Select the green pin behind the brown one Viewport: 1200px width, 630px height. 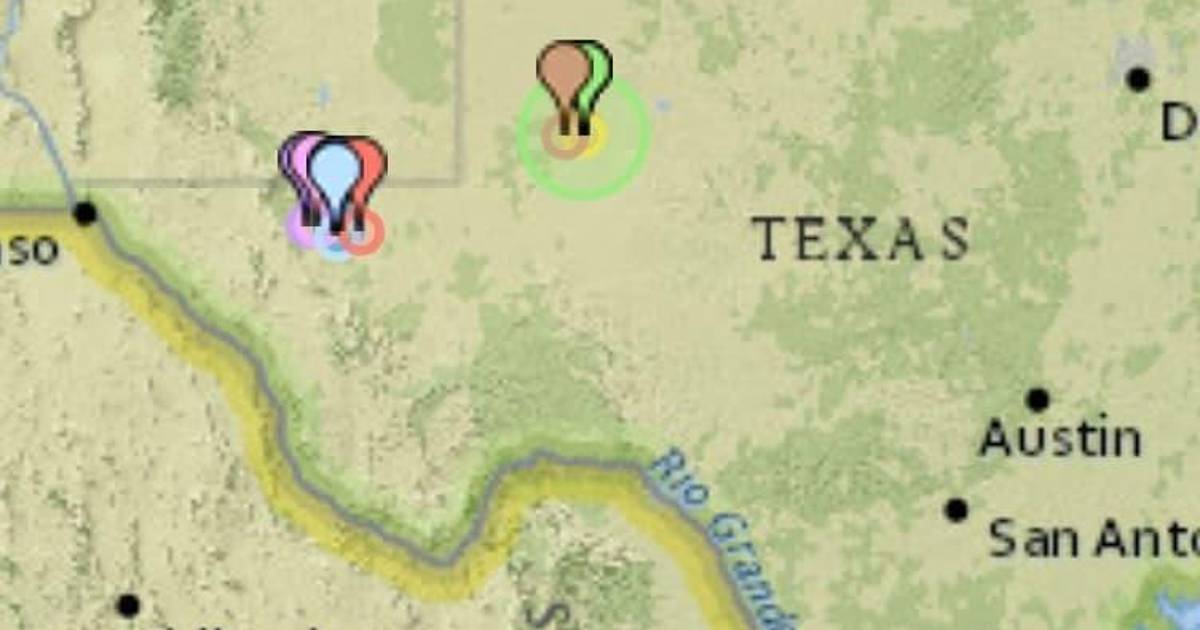point(602,70)
